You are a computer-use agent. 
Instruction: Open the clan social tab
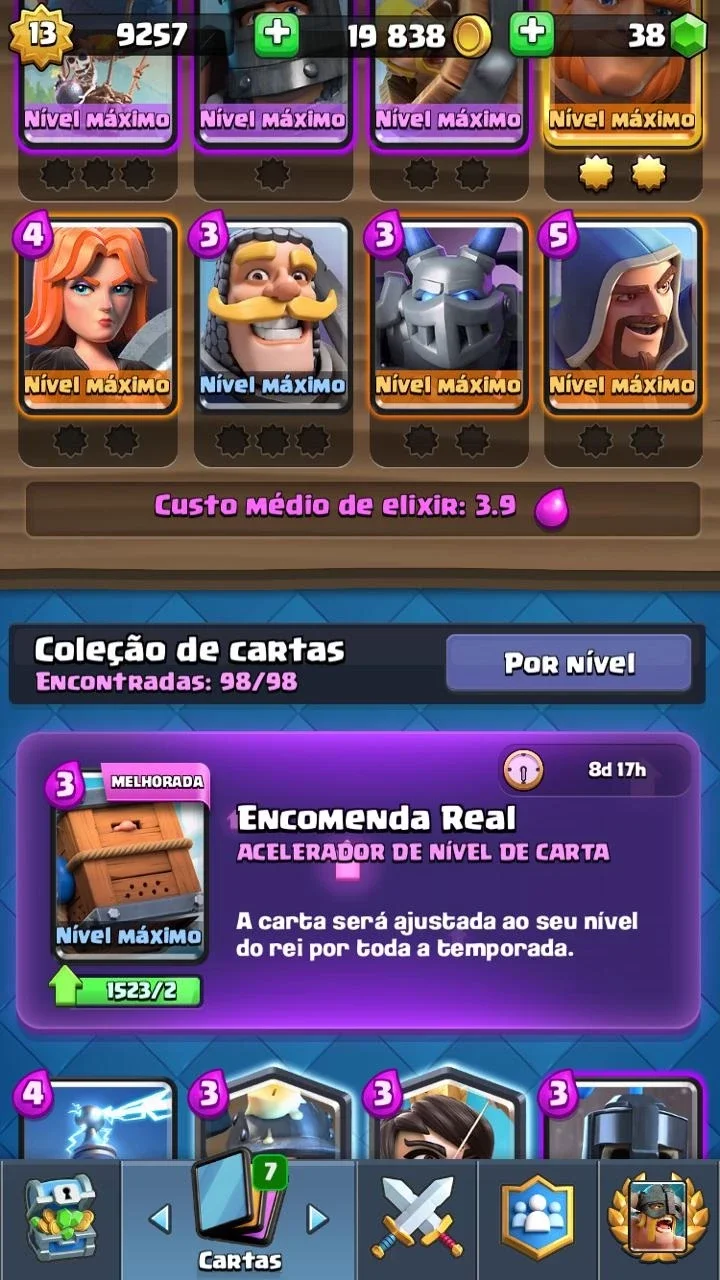(x=538, y=1219)
